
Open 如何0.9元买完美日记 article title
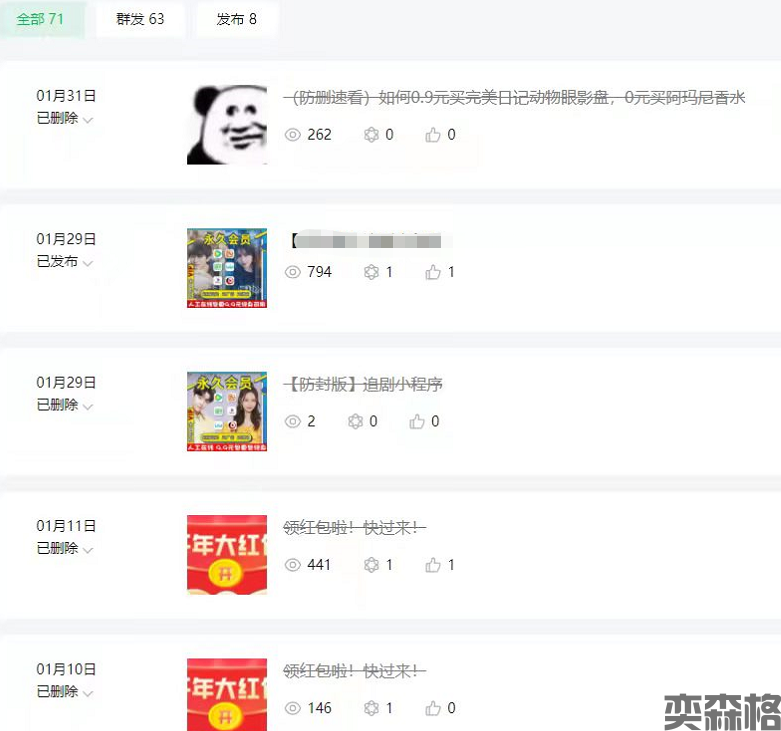click(515, 98)
